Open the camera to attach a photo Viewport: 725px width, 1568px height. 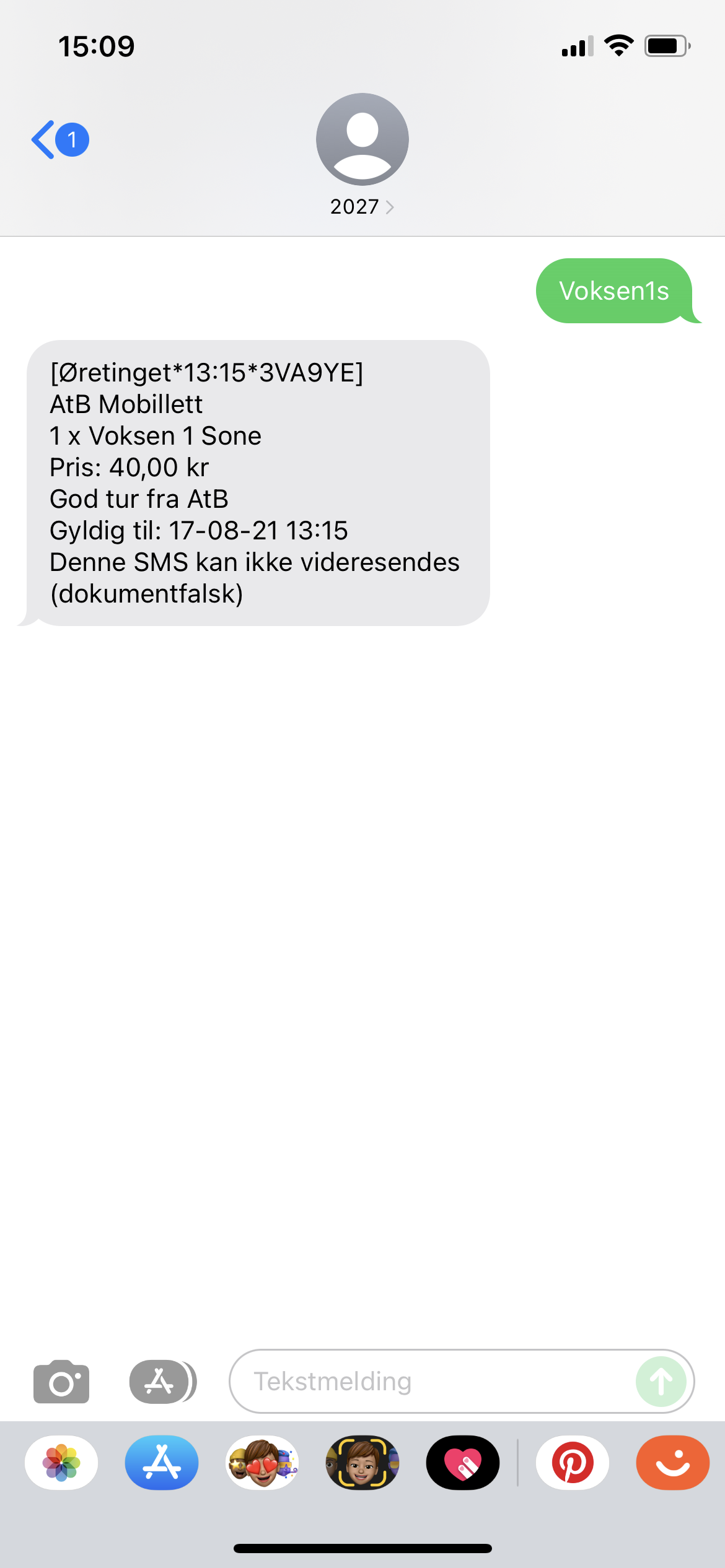tap(61, 1382)
